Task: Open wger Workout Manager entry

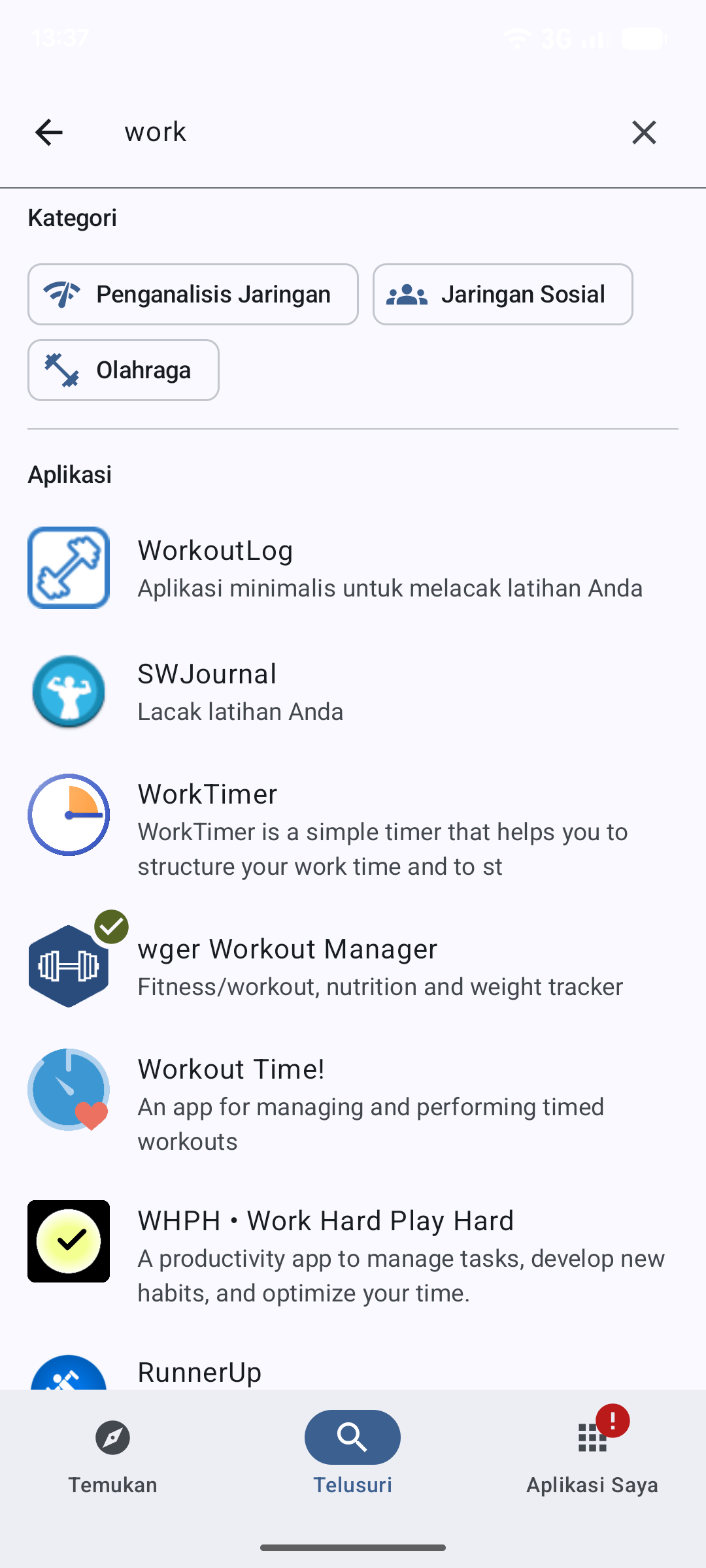Action: pyautogui.click(x=353, y=966)
